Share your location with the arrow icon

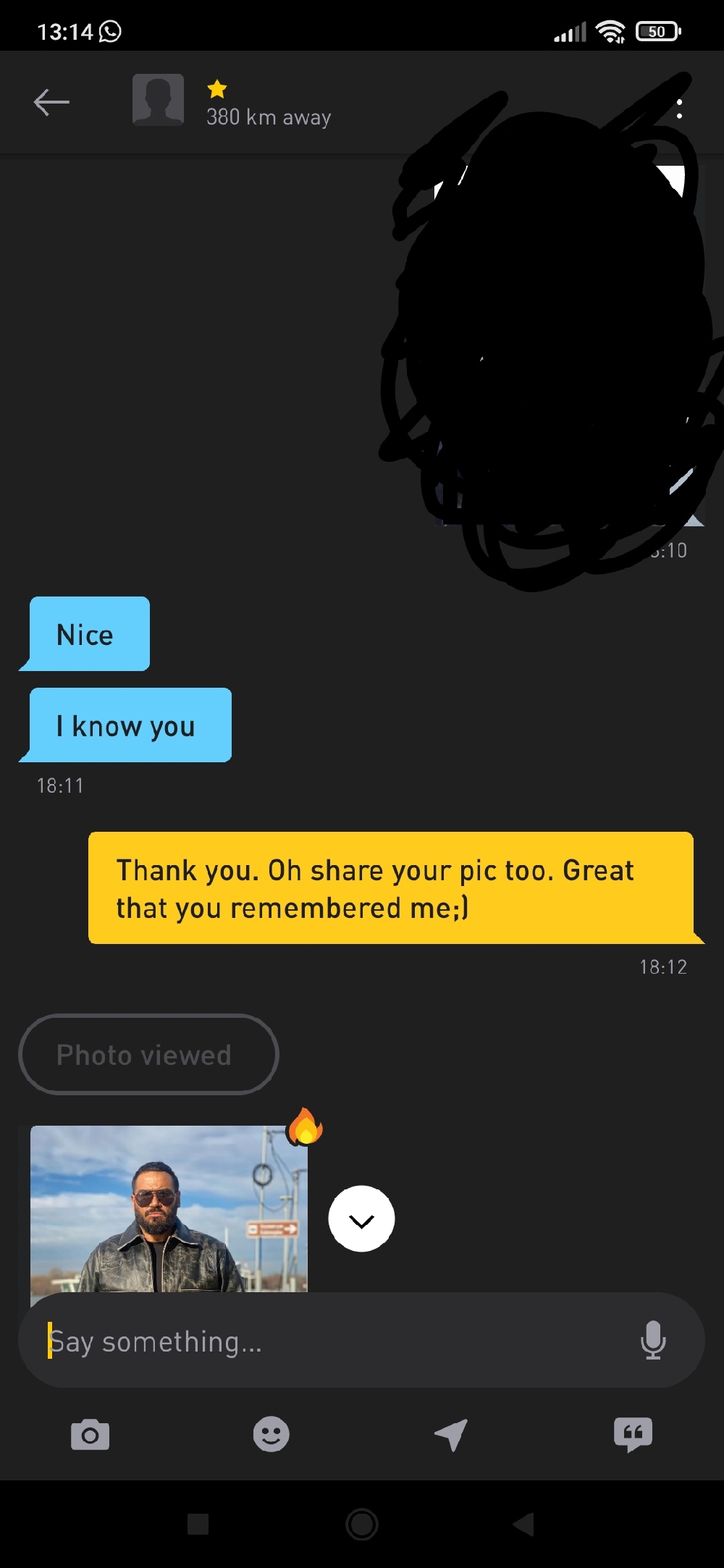coord(451,1435)
